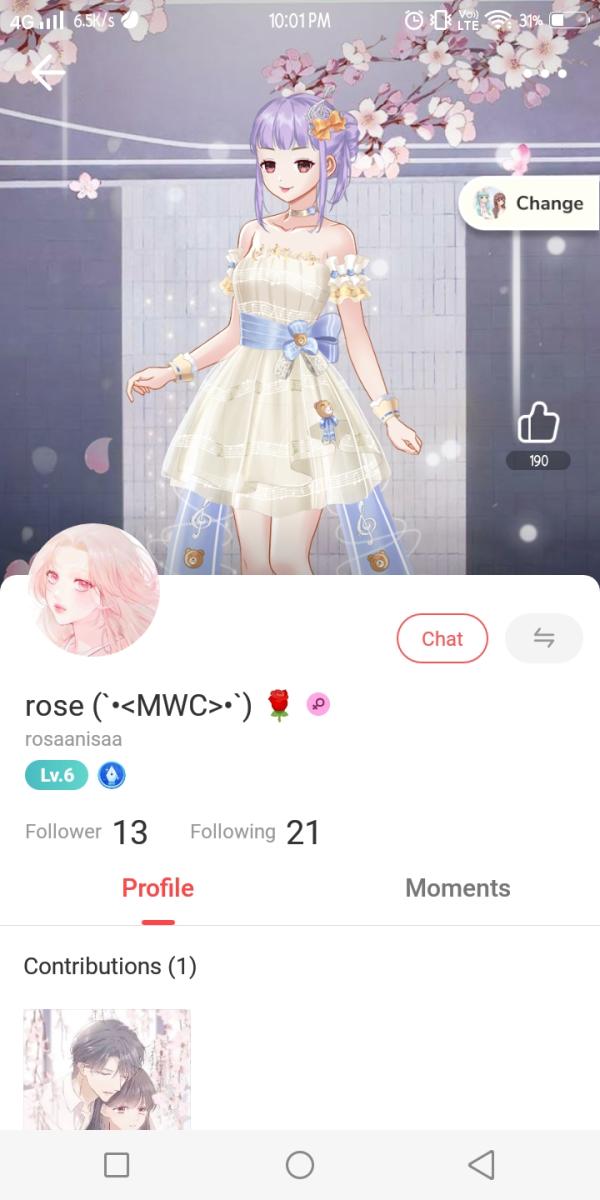
Task: Tap the Change avatar outfit button
Action: 529,204
